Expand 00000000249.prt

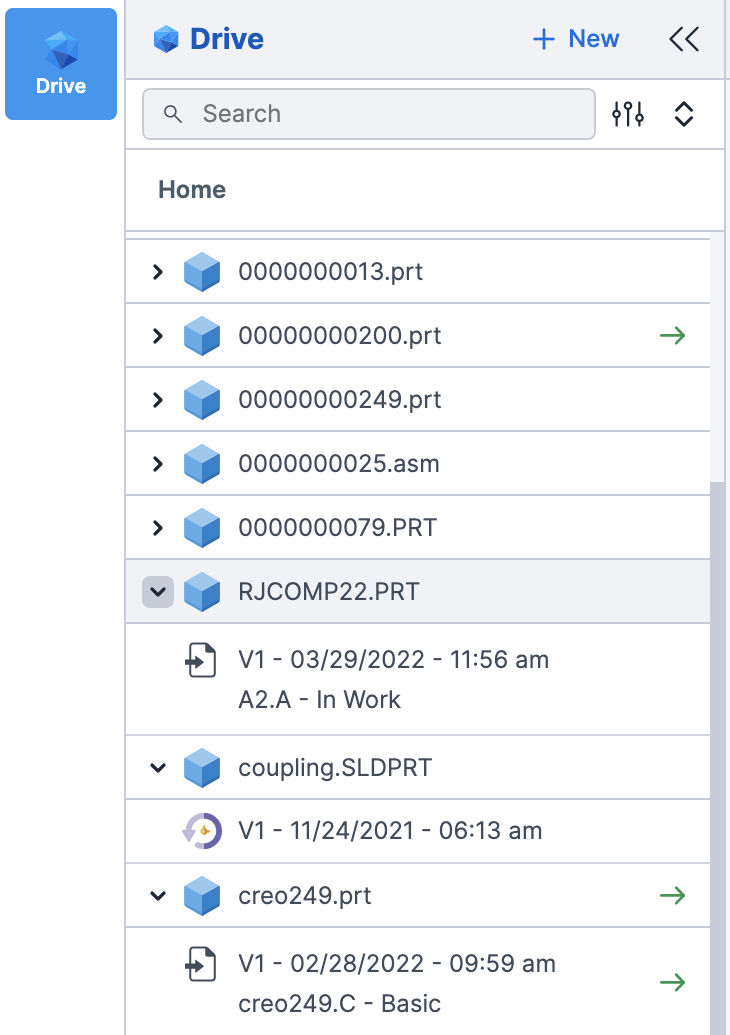point(157,400)
